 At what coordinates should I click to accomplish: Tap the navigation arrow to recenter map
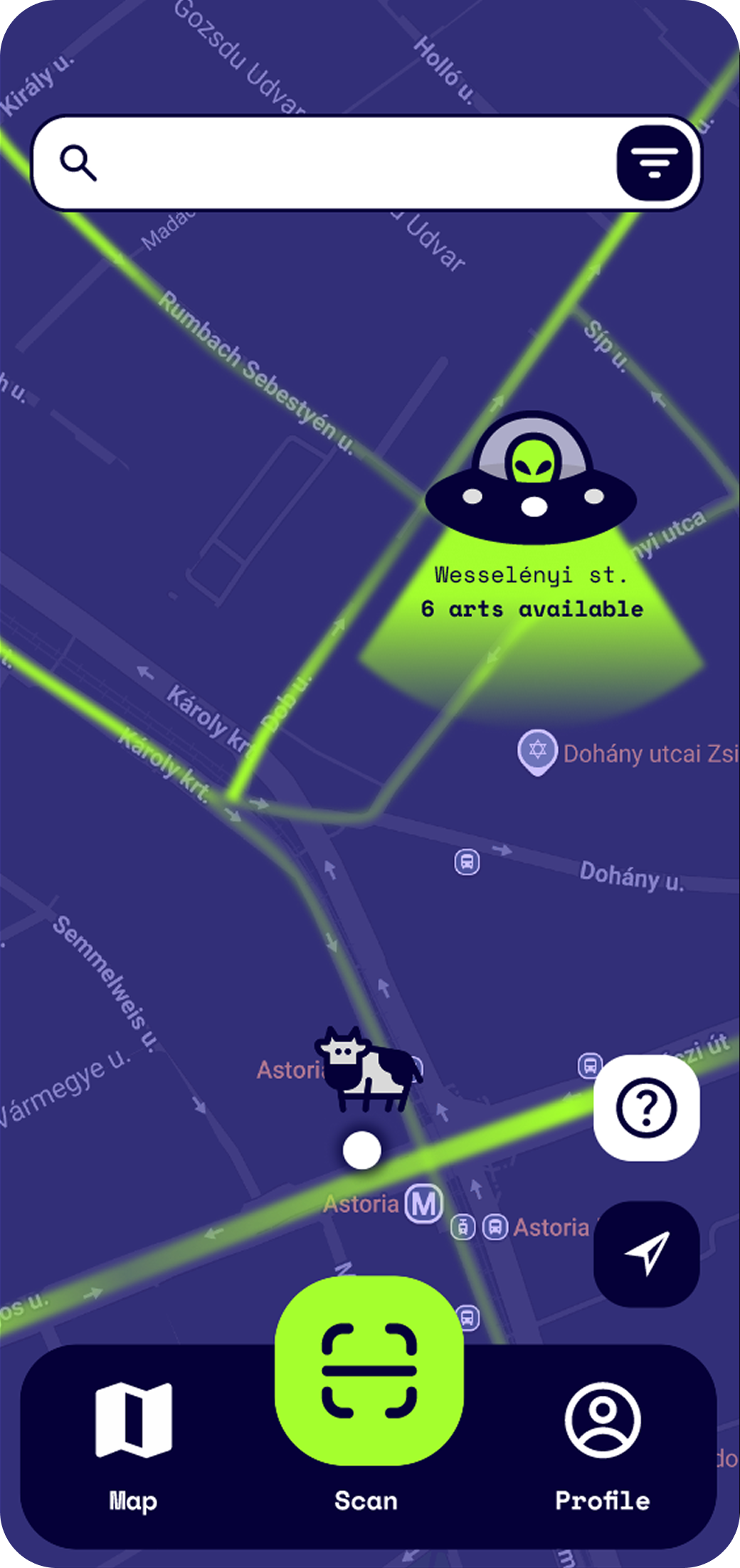(x=645, y=1250)
